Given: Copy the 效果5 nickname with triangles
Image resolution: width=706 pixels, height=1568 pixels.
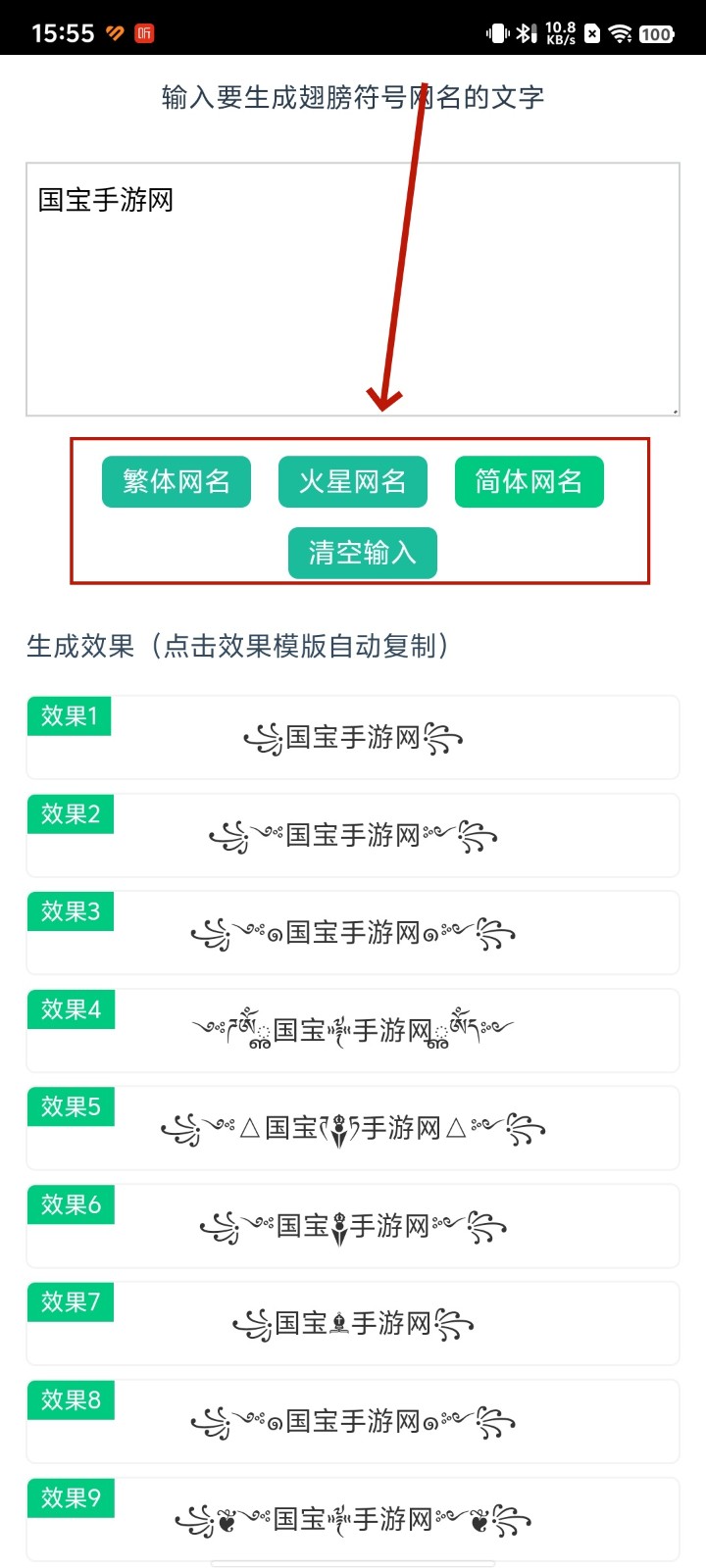Looking at the screenshot, I should click(x=353, y=1128).
